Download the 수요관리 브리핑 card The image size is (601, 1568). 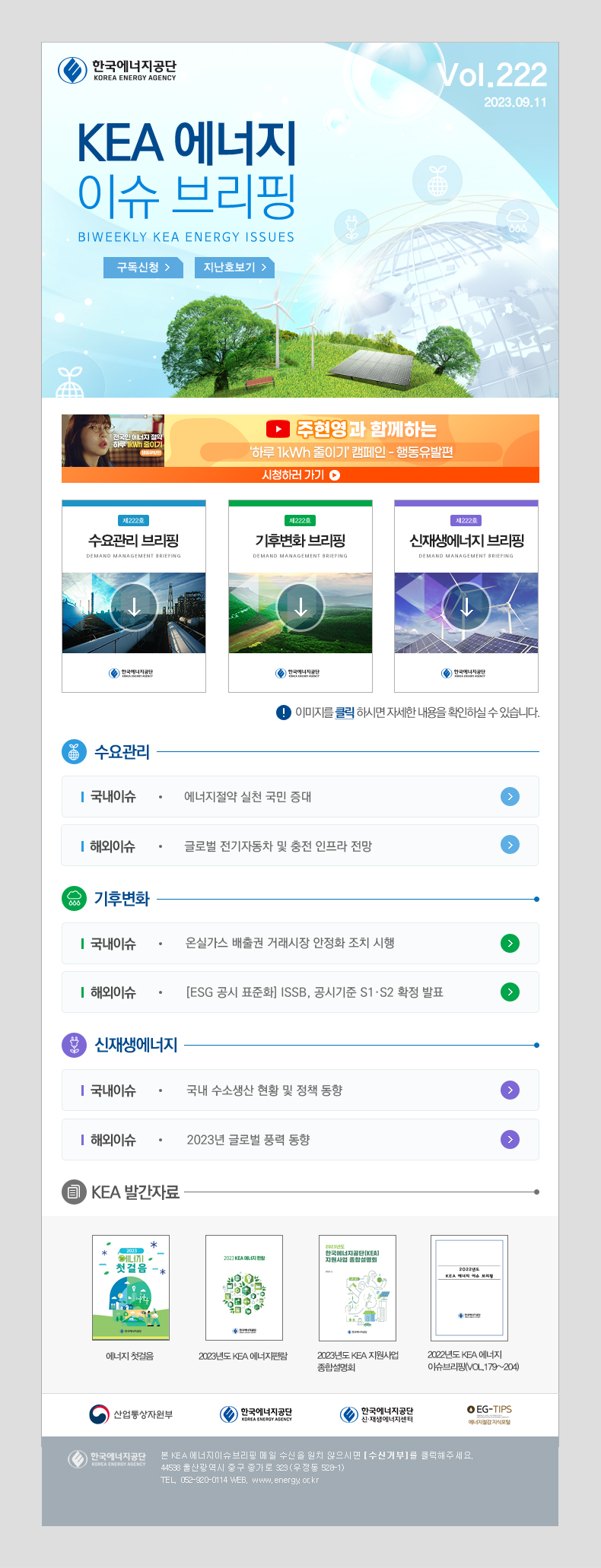(134, 607)
